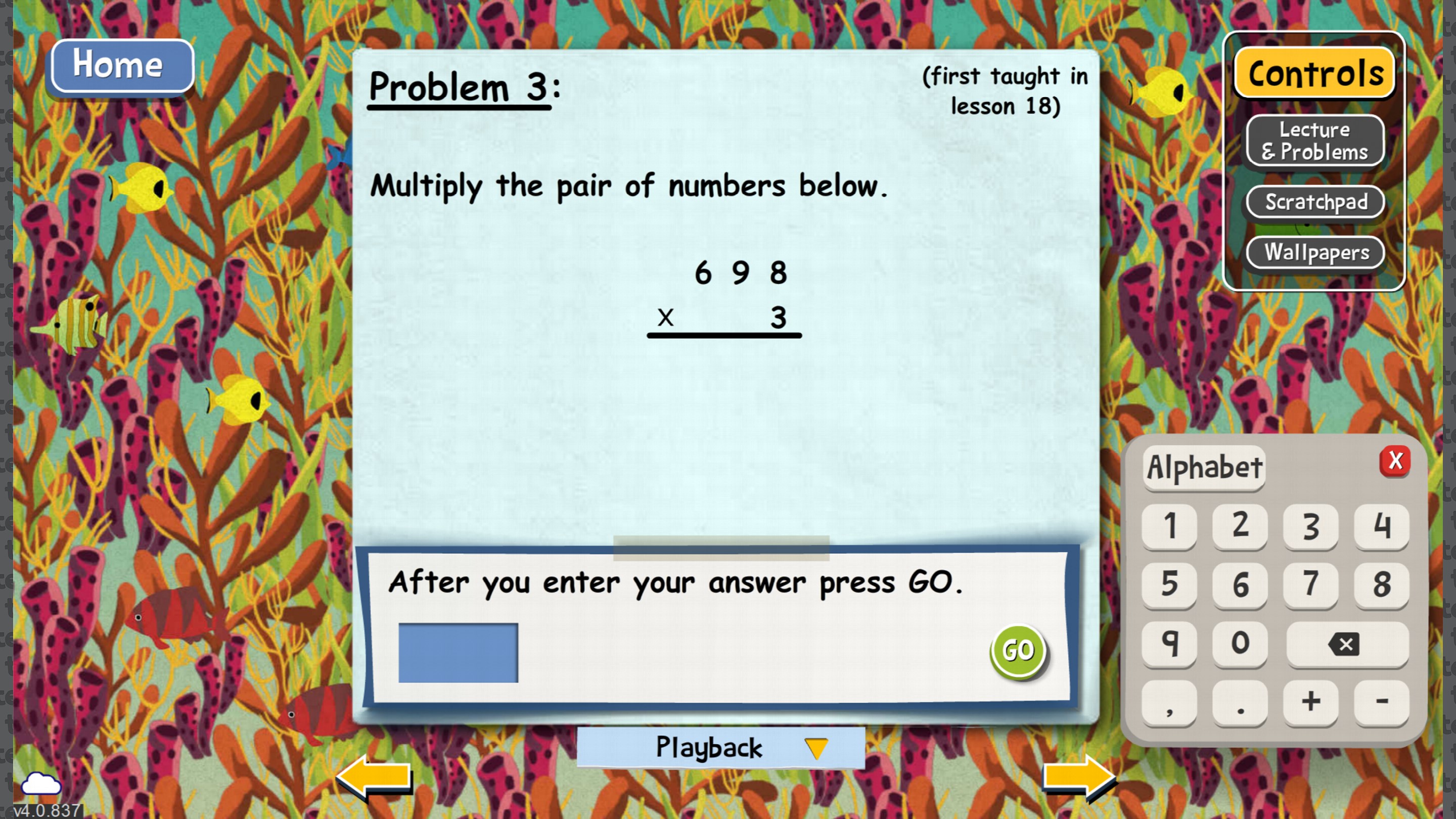
Task: Close the number keypad
Action: click(1394, 461)
